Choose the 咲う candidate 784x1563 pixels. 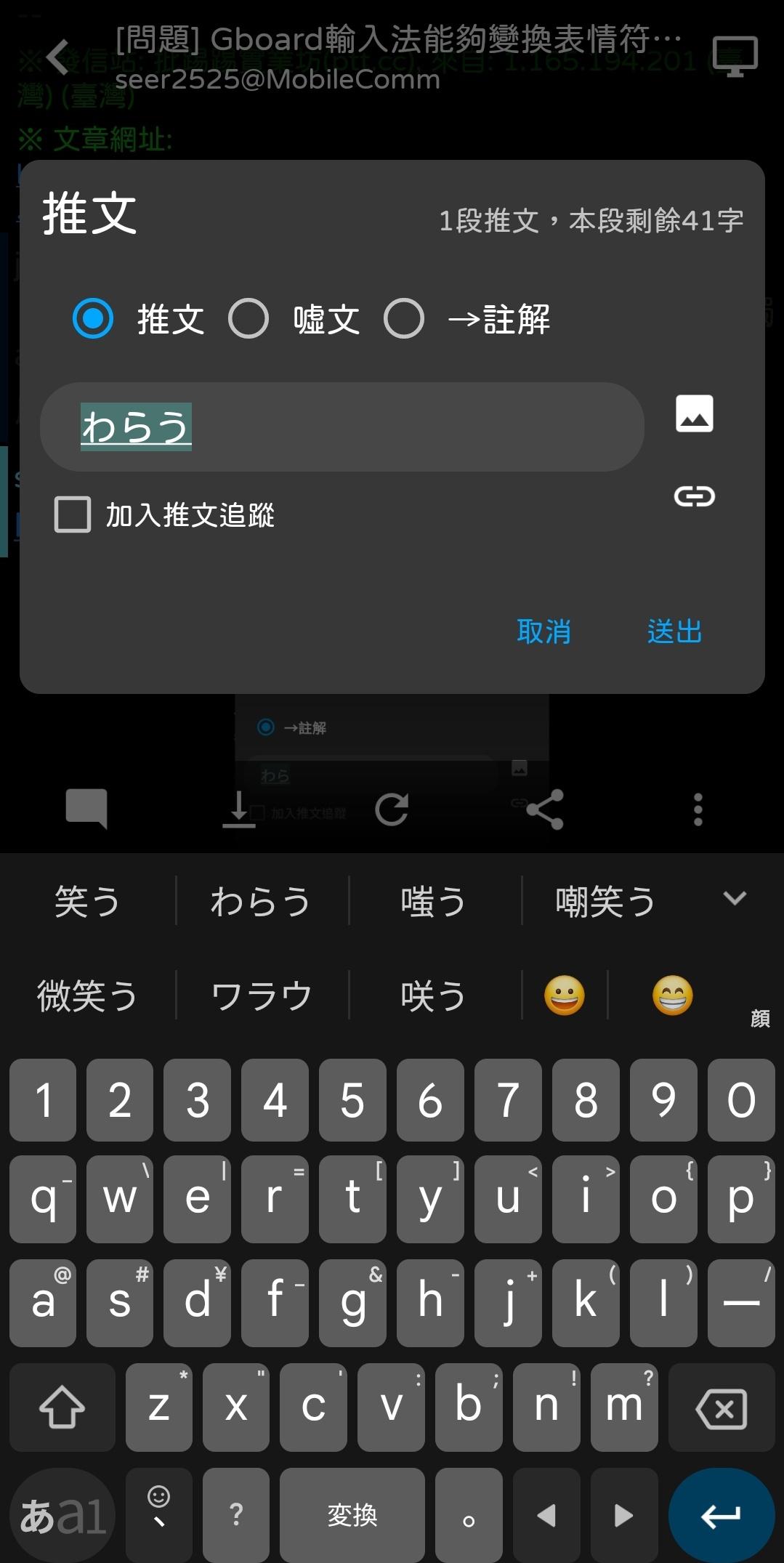click(x=433, y=995)
